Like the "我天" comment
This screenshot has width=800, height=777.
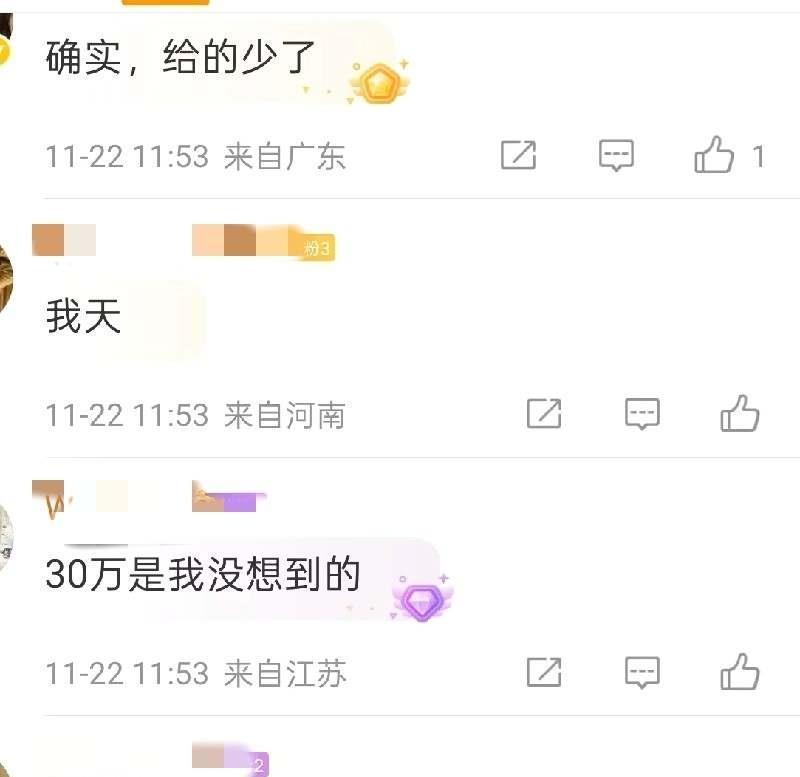[x=740, y=413]
